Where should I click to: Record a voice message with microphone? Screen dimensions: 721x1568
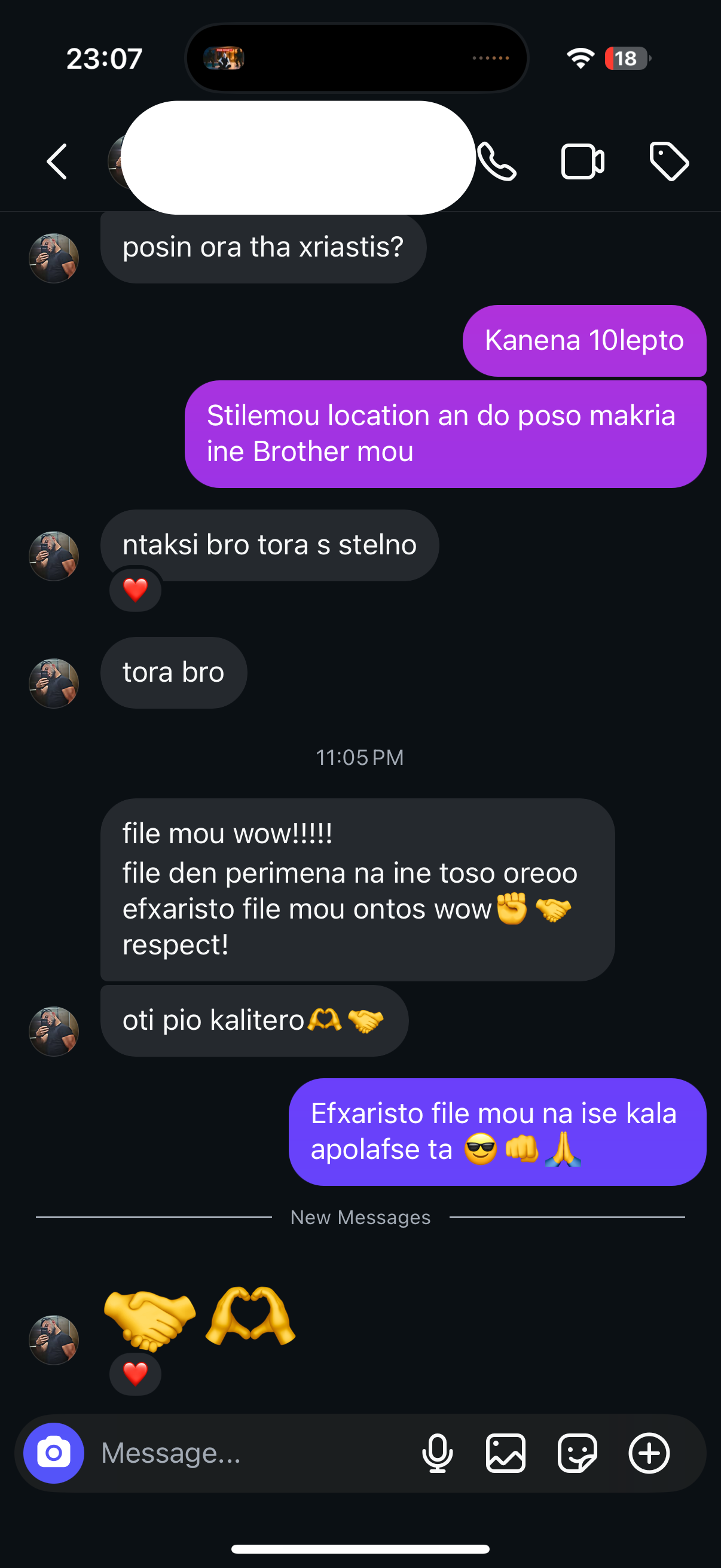click(x=437, y=1453)
